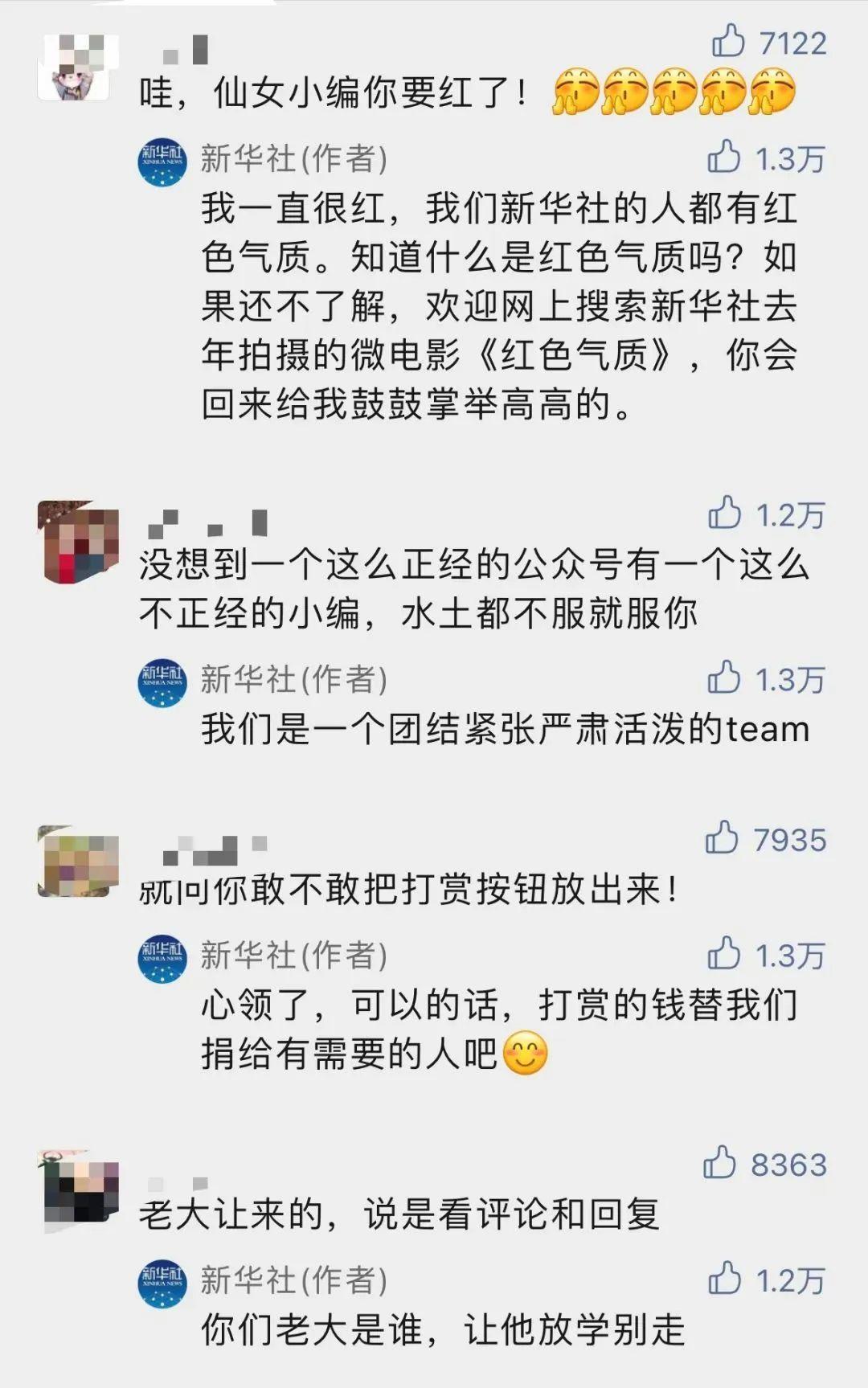
Task: Like 新华社's reply '团结紧张严肃活泼的team'
Action: [x=724, y=678]
